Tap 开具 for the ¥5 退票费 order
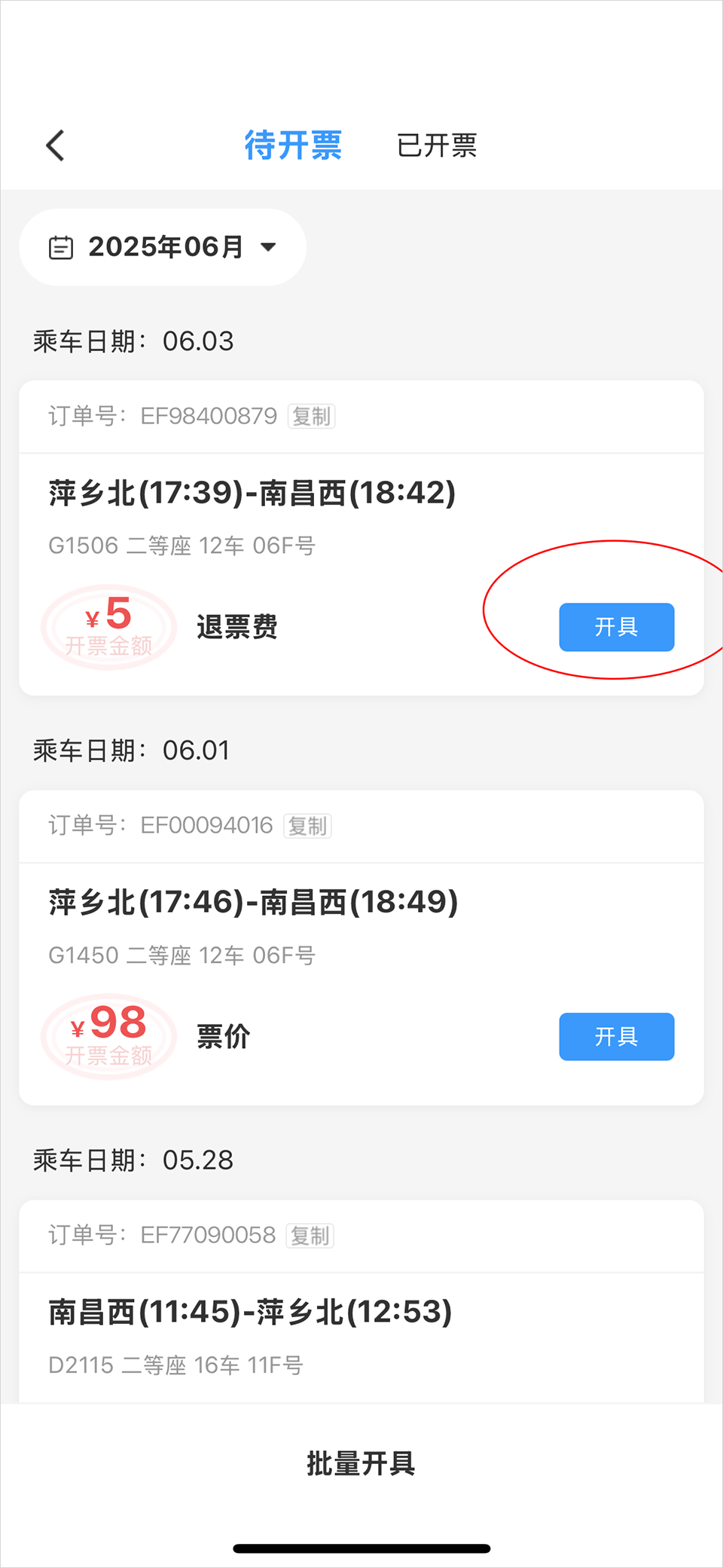The image size is (723, 1568). click(x=616, y=627)
